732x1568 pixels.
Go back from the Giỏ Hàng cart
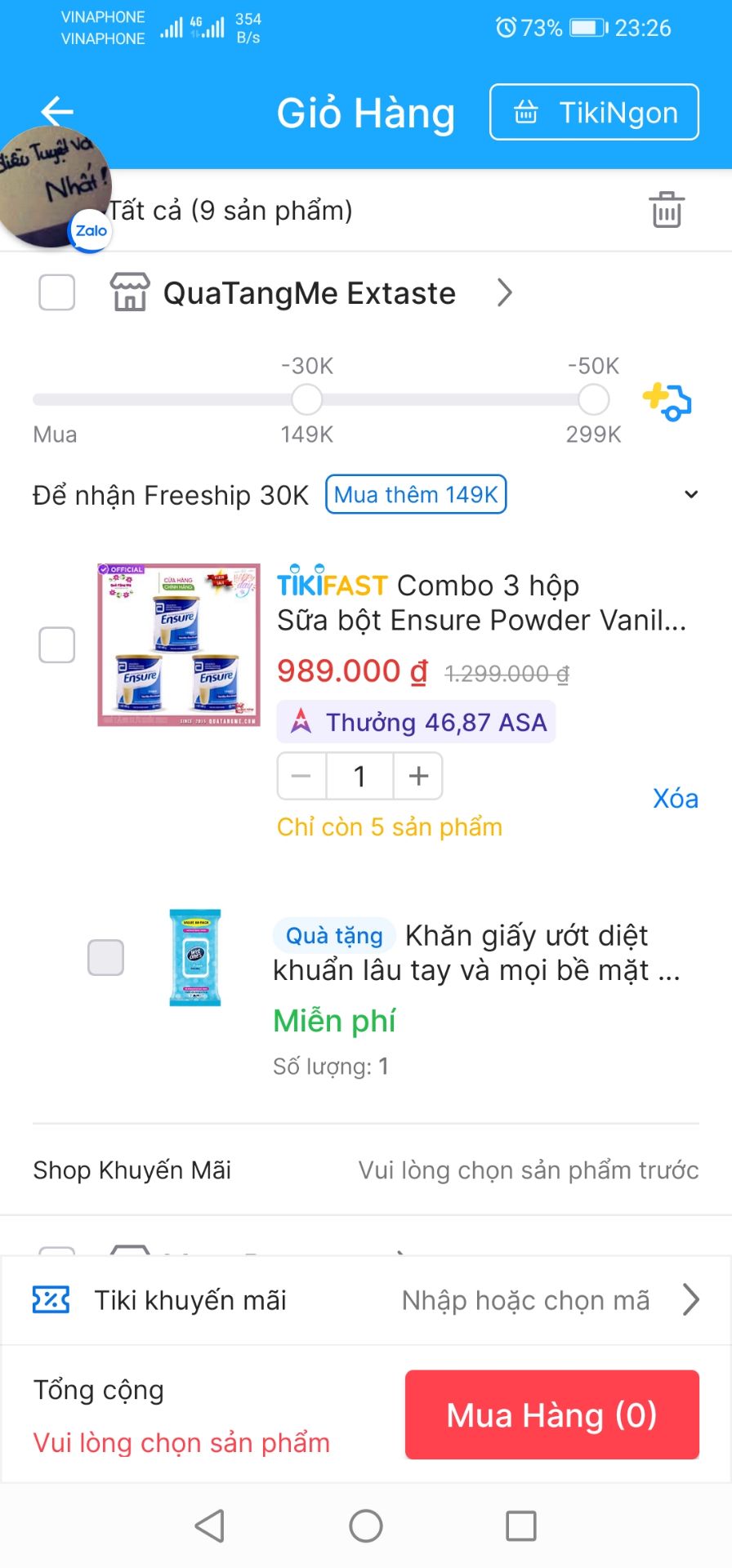[57, 111]
